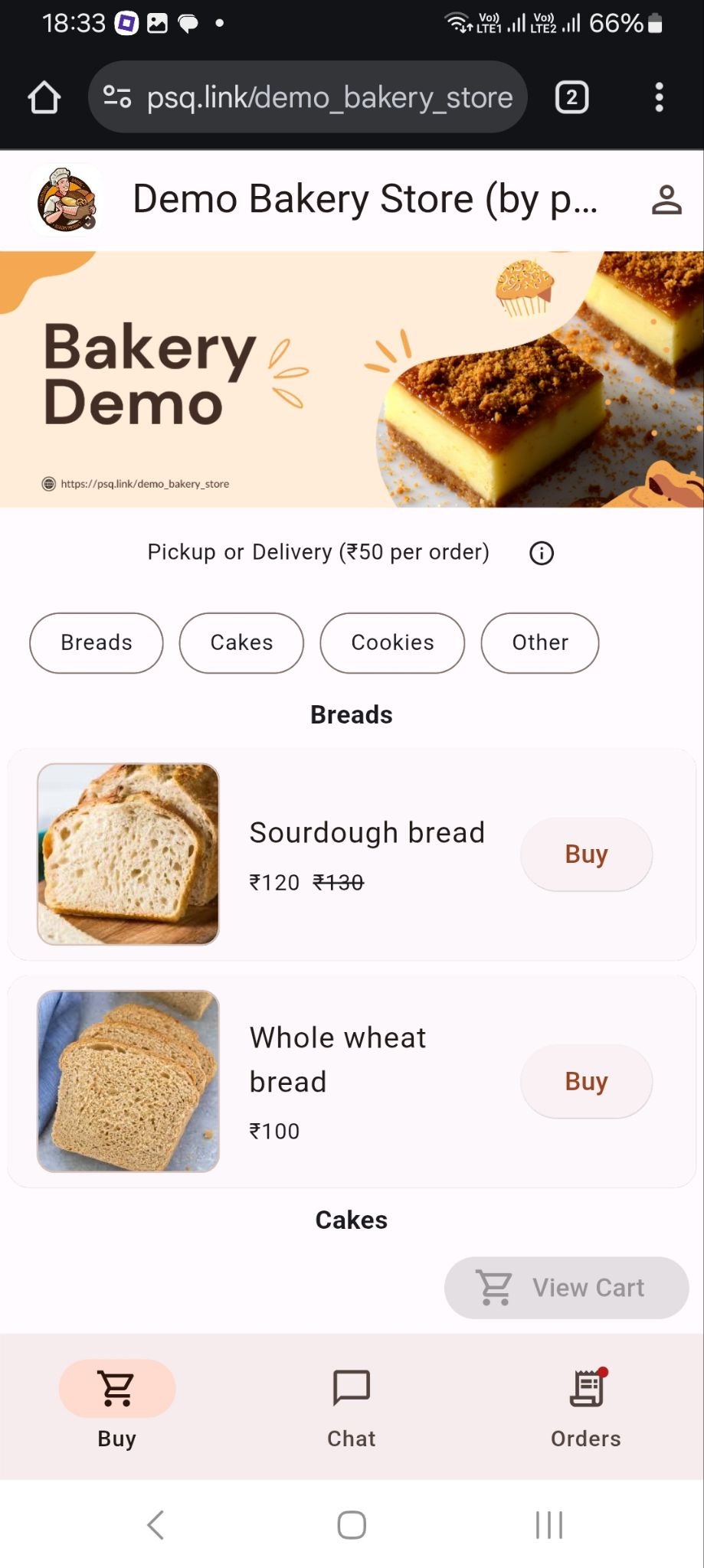
Task: Select the Cookies category filter
Action: tap(392, 643)
